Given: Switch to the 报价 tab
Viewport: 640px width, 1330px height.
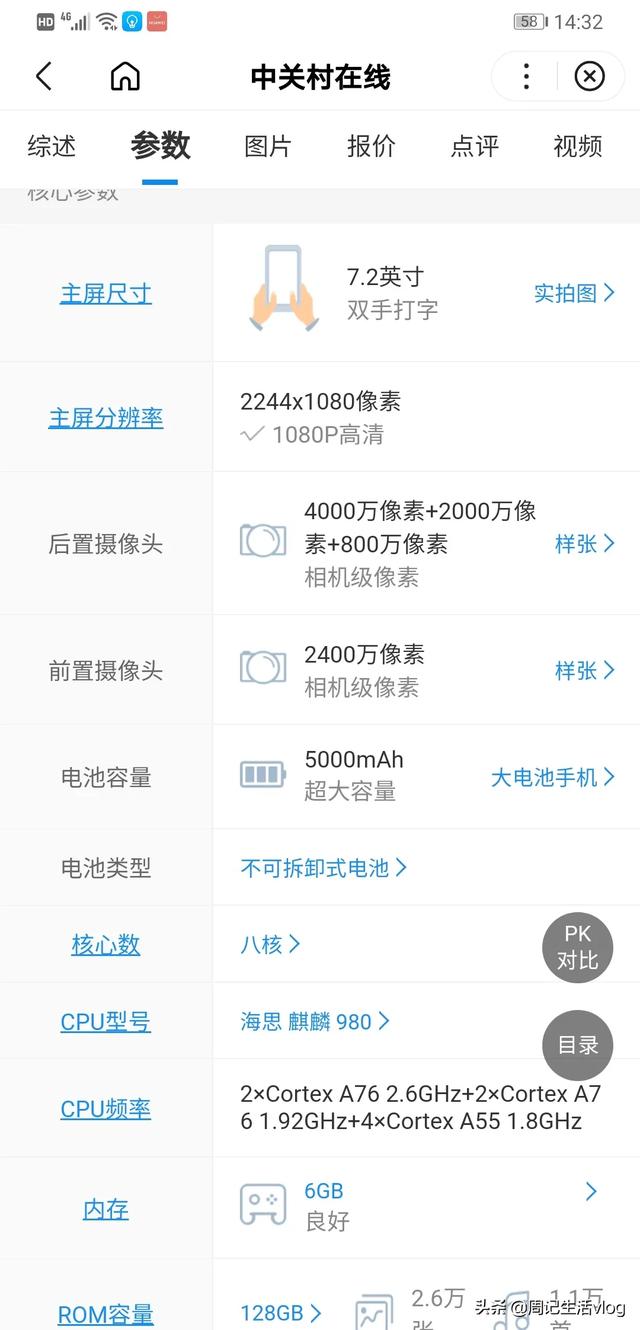Looking at the screenshot, I should pos(371,146).
